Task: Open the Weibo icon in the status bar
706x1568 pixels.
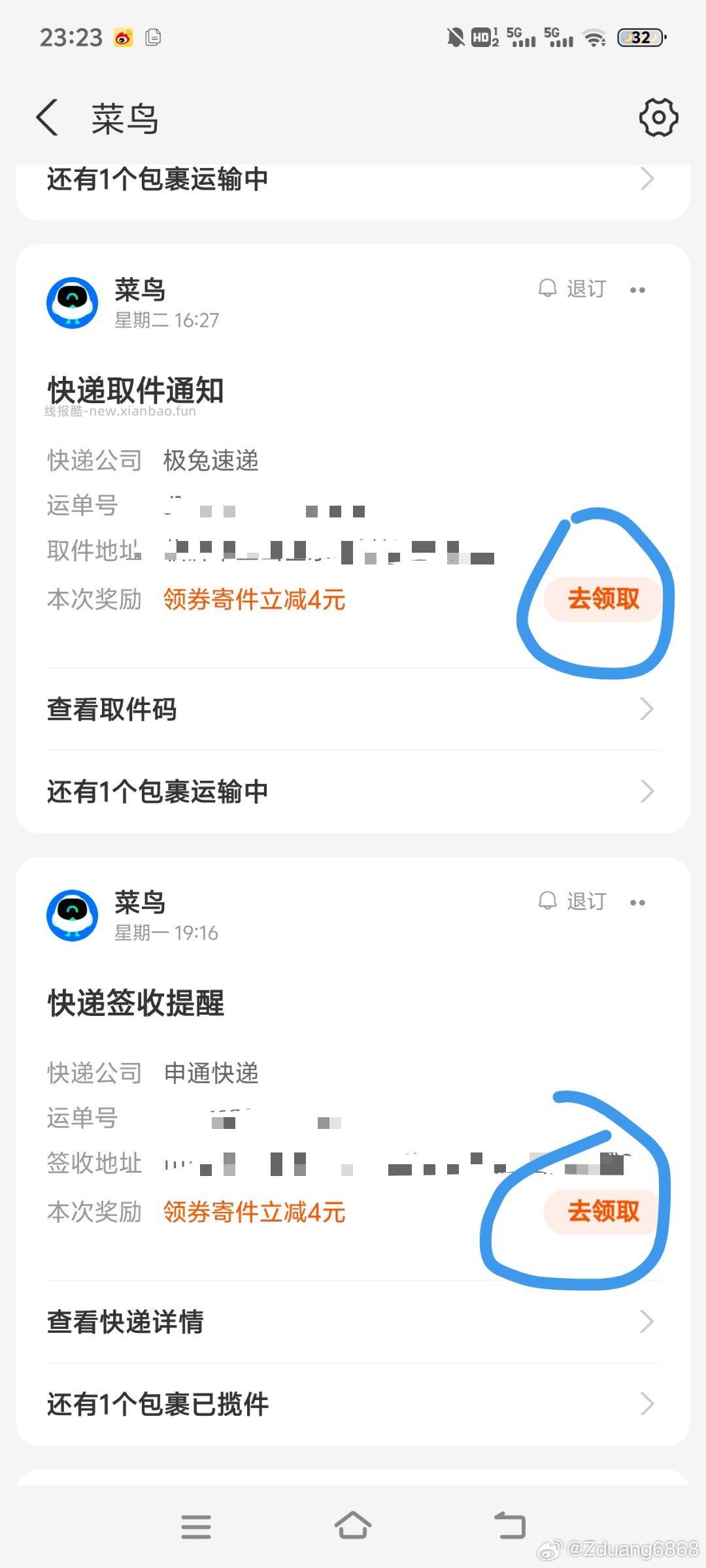Action: click(x=124, y=37)
